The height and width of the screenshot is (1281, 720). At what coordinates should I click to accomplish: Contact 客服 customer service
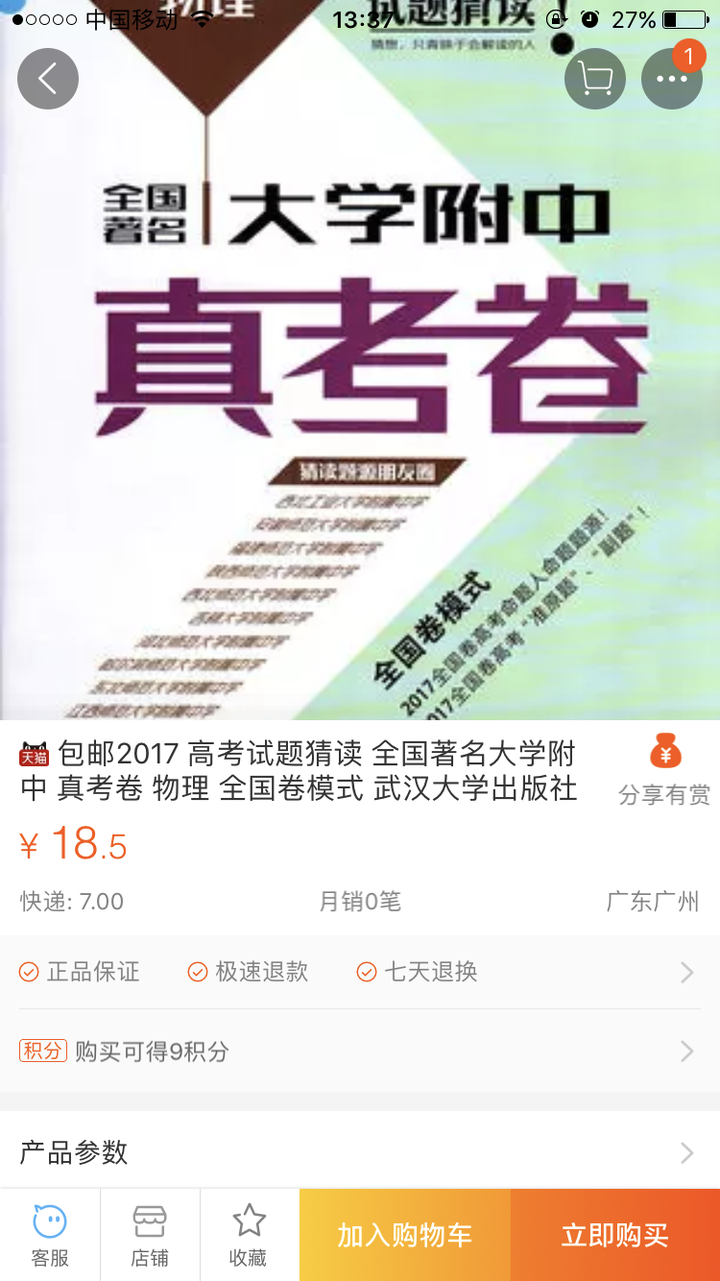[50, 1236]
